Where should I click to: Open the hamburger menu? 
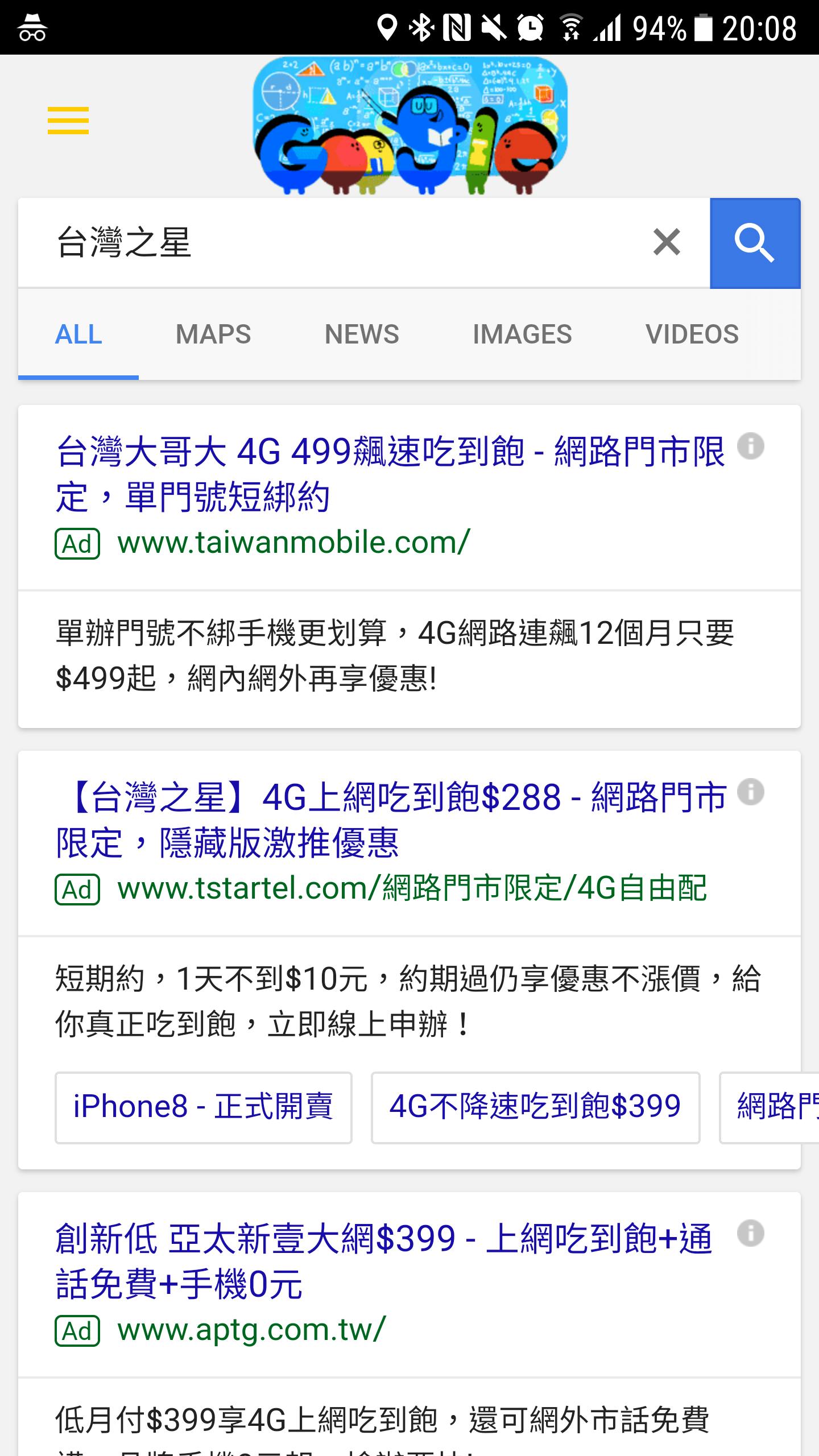point(68,121)
